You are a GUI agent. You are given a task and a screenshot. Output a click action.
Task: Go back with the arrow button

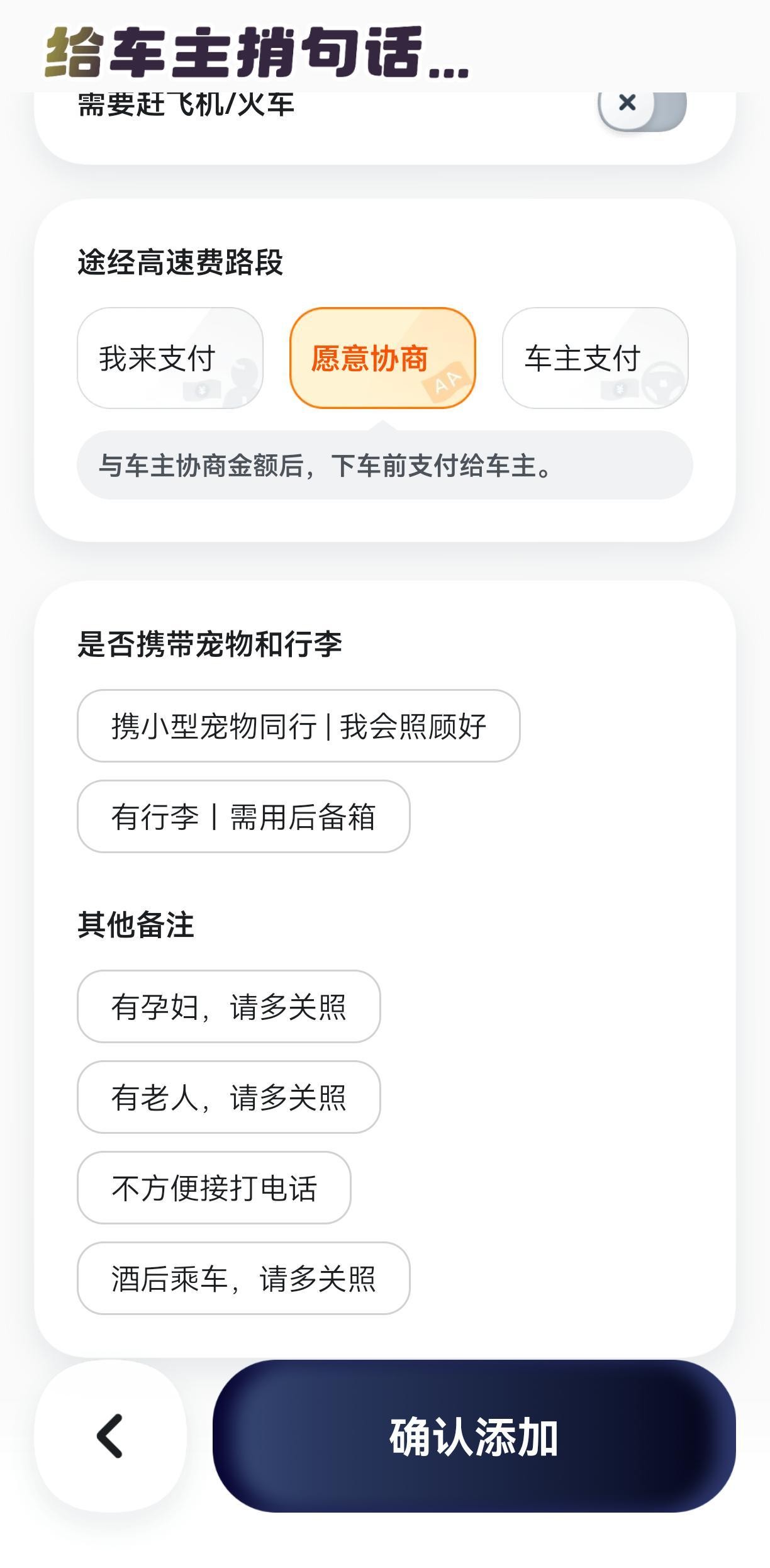point(110,1436)
